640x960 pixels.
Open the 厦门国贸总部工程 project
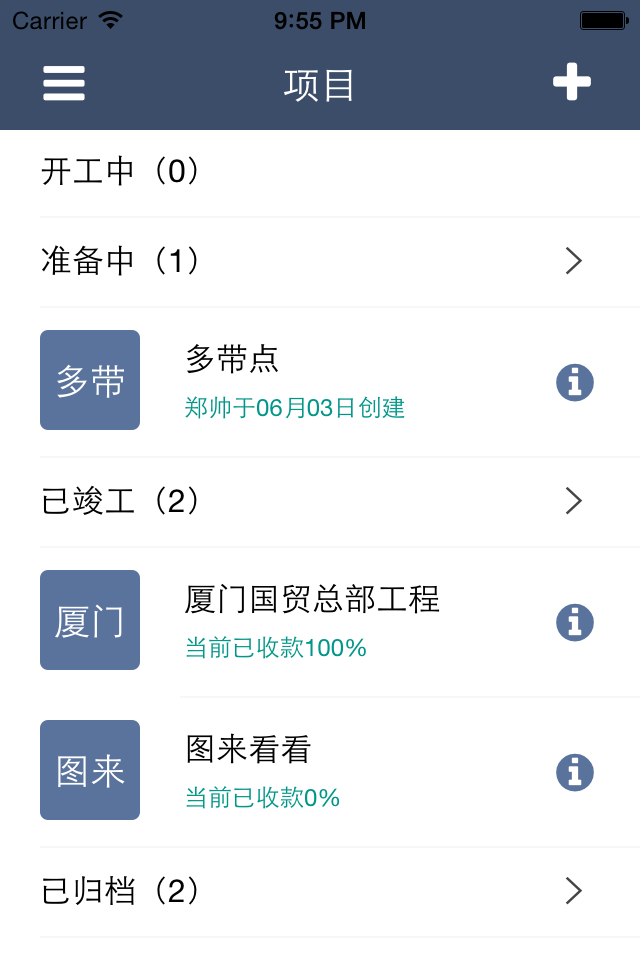click(312, 621)
